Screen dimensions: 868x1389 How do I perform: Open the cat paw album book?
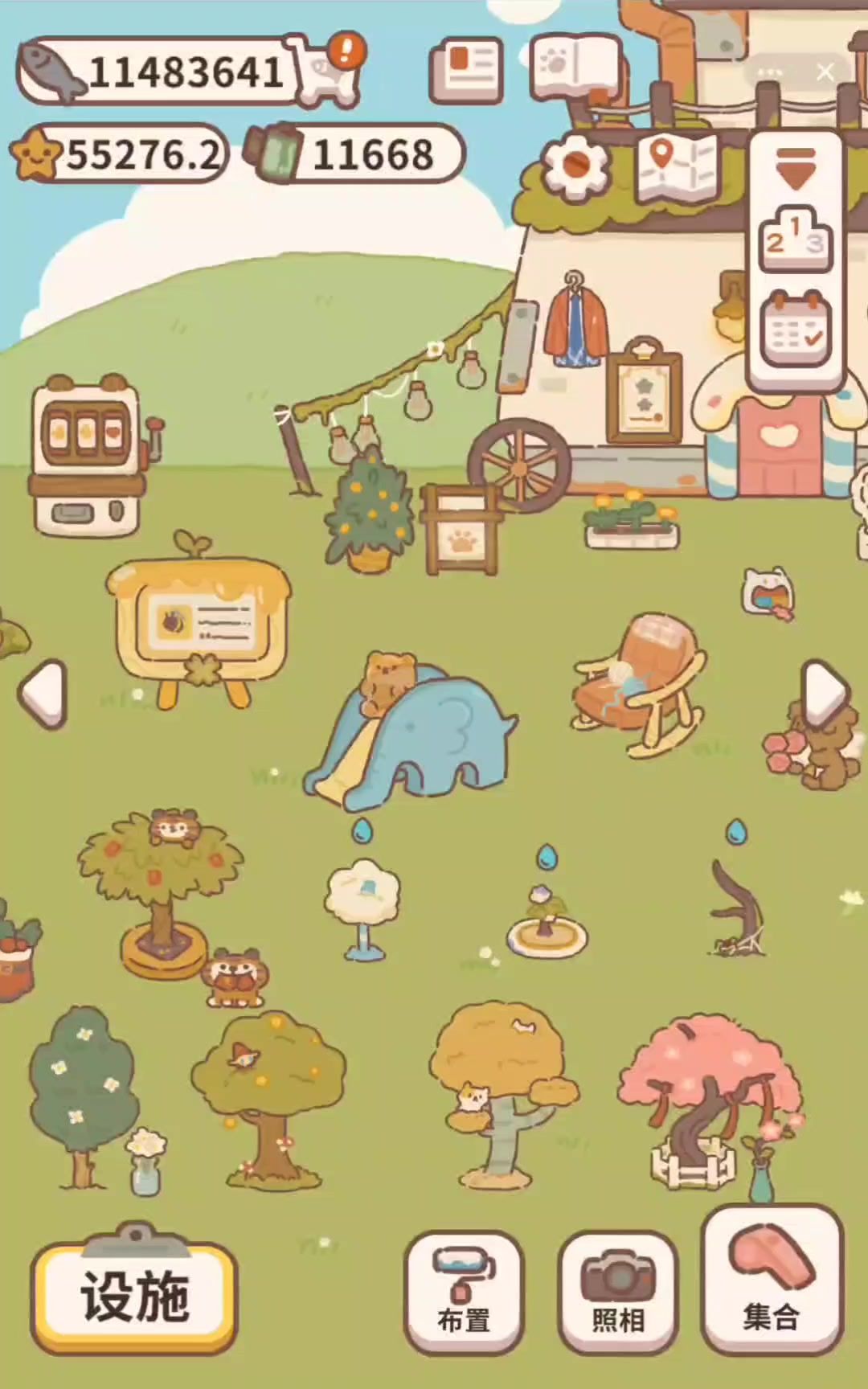pyautogui.click(x=575, y=68)
